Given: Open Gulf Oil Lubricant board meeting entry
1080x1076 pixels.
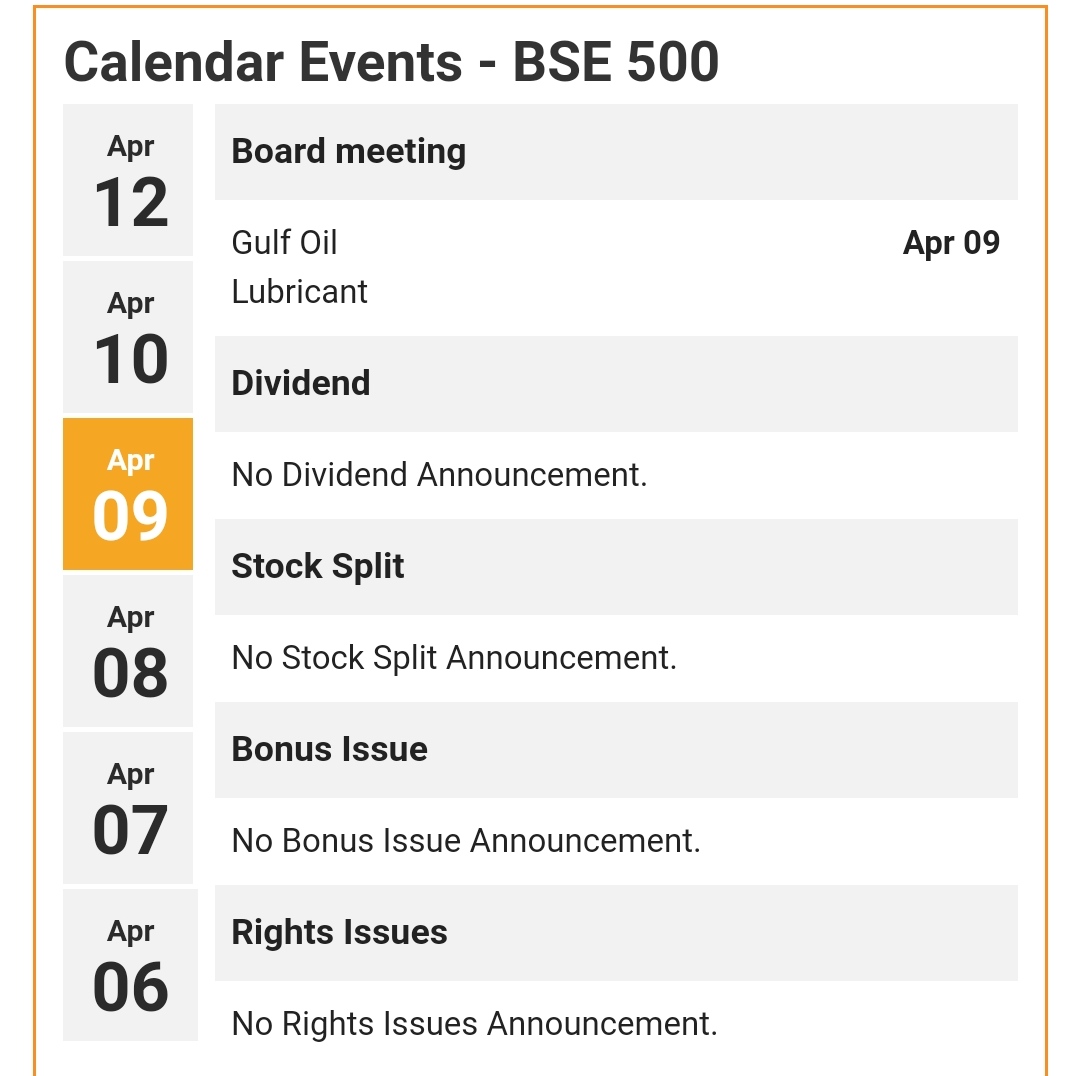Looking at the screenshot, I should (300, 267).
